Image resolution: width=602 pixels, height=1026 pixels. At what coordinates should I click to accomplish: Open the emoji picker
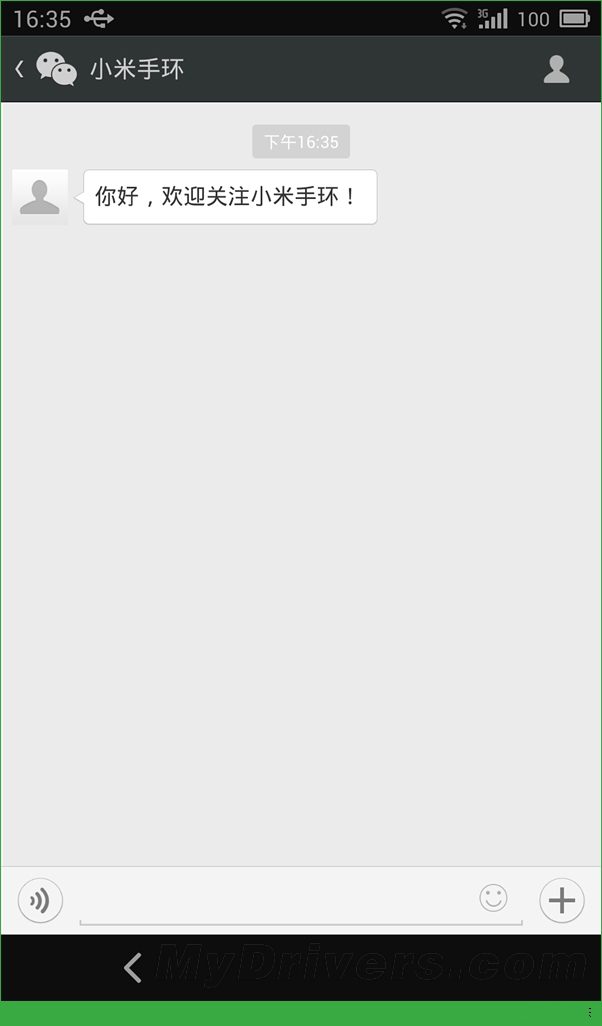coord(493,898)
